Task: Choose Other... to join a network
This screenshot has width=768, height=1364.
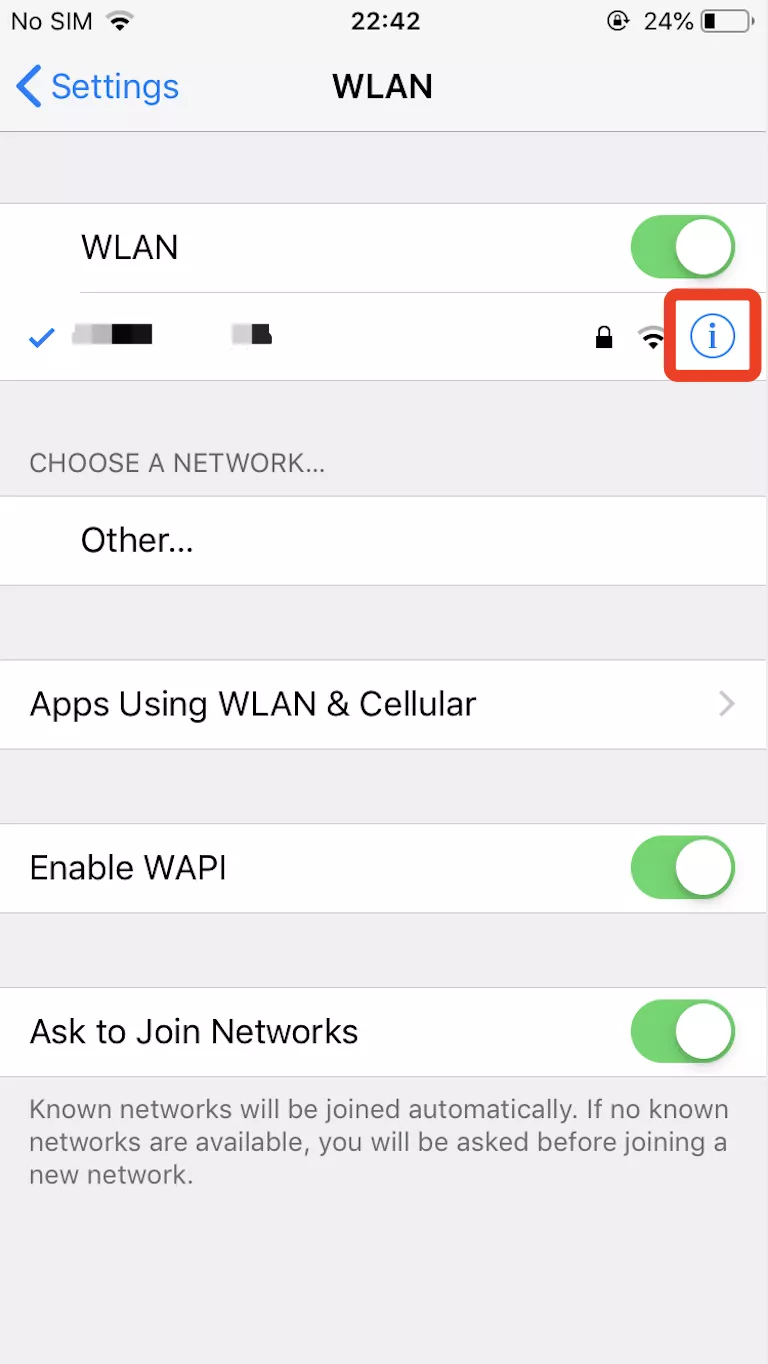Action: coord(384,541)
